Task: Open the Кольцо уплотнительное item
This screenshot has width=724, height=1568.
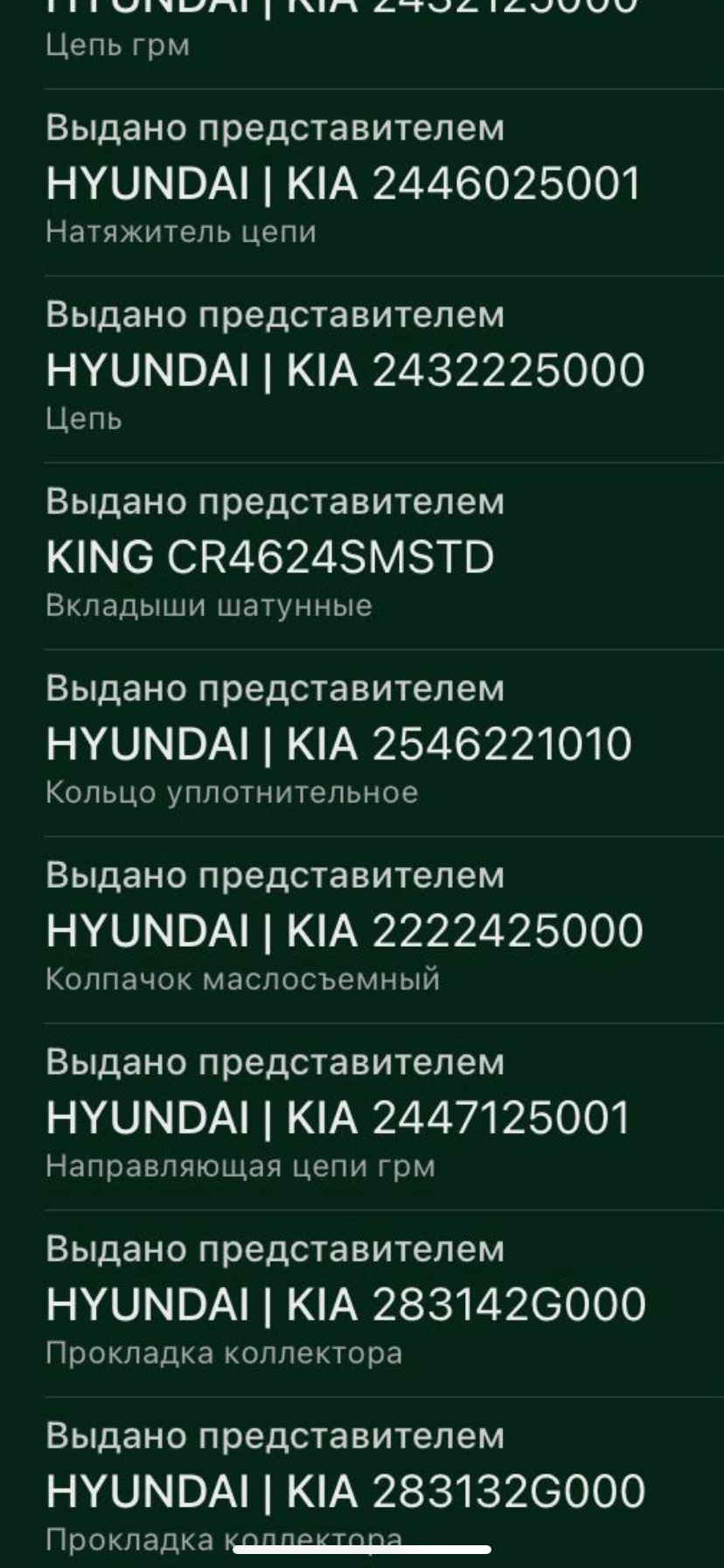Action: click(x=233, y=793)
